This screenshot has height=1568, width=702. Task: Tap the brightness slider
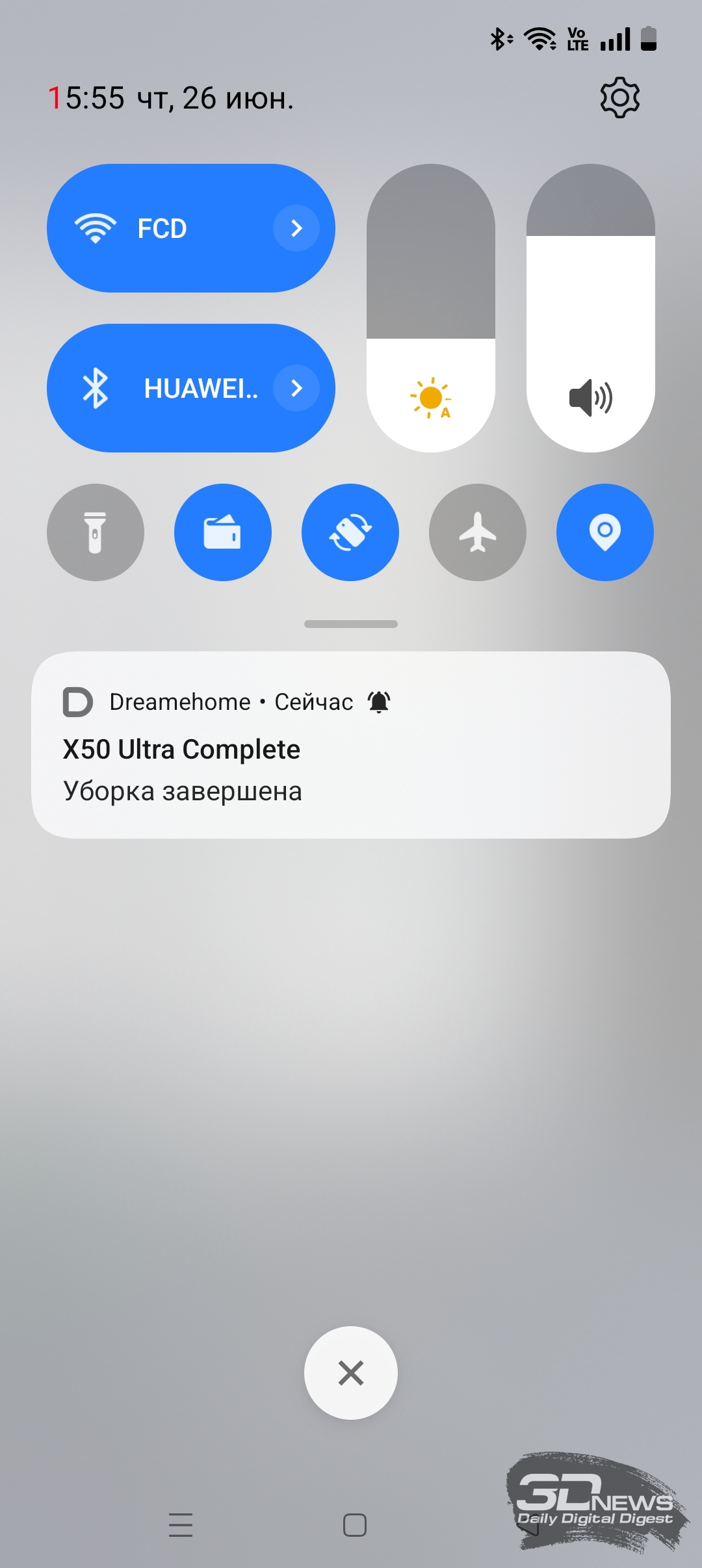coord(431,308)
